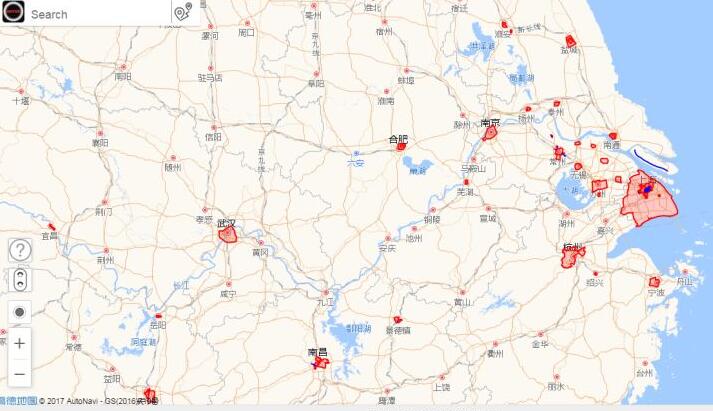Screen dimensions: 713x411
Task: Zoom out with the minus button
Action: [20, 375]
